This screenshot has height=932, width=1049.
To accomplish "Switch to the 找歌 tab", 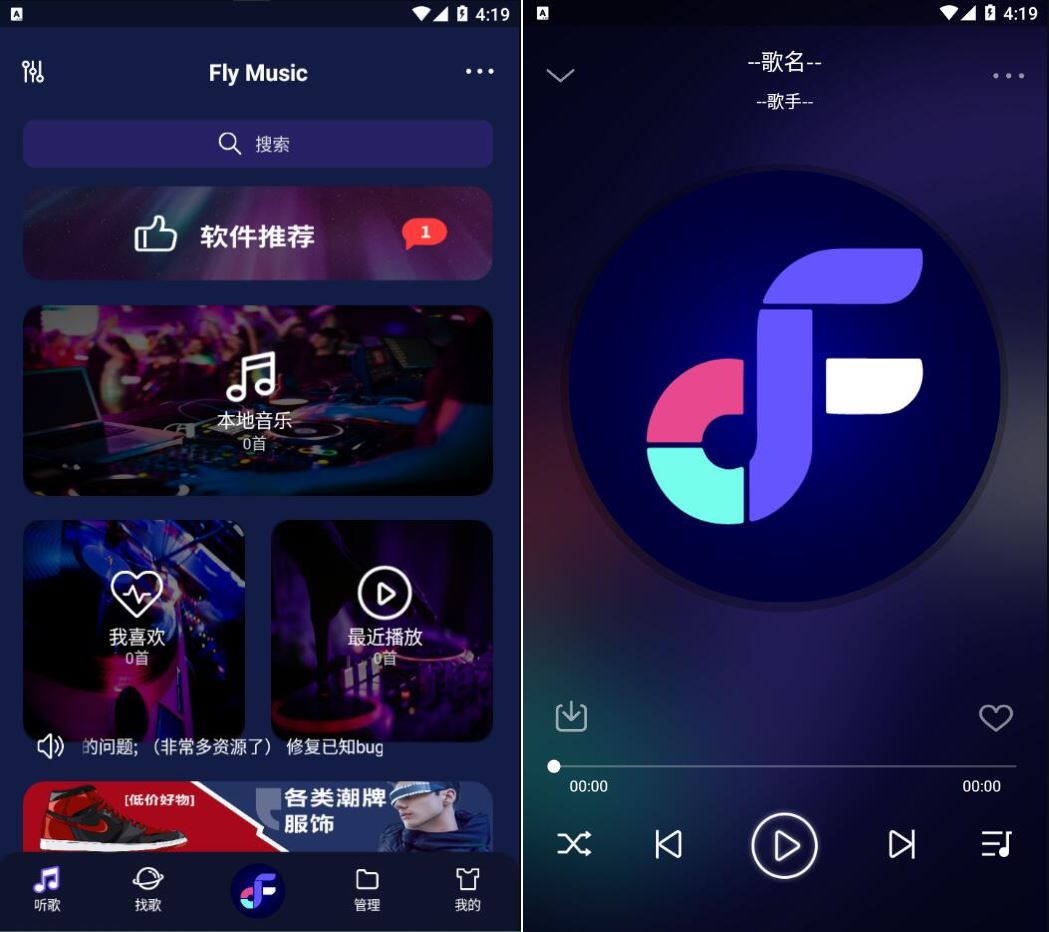I will (148, 888).
